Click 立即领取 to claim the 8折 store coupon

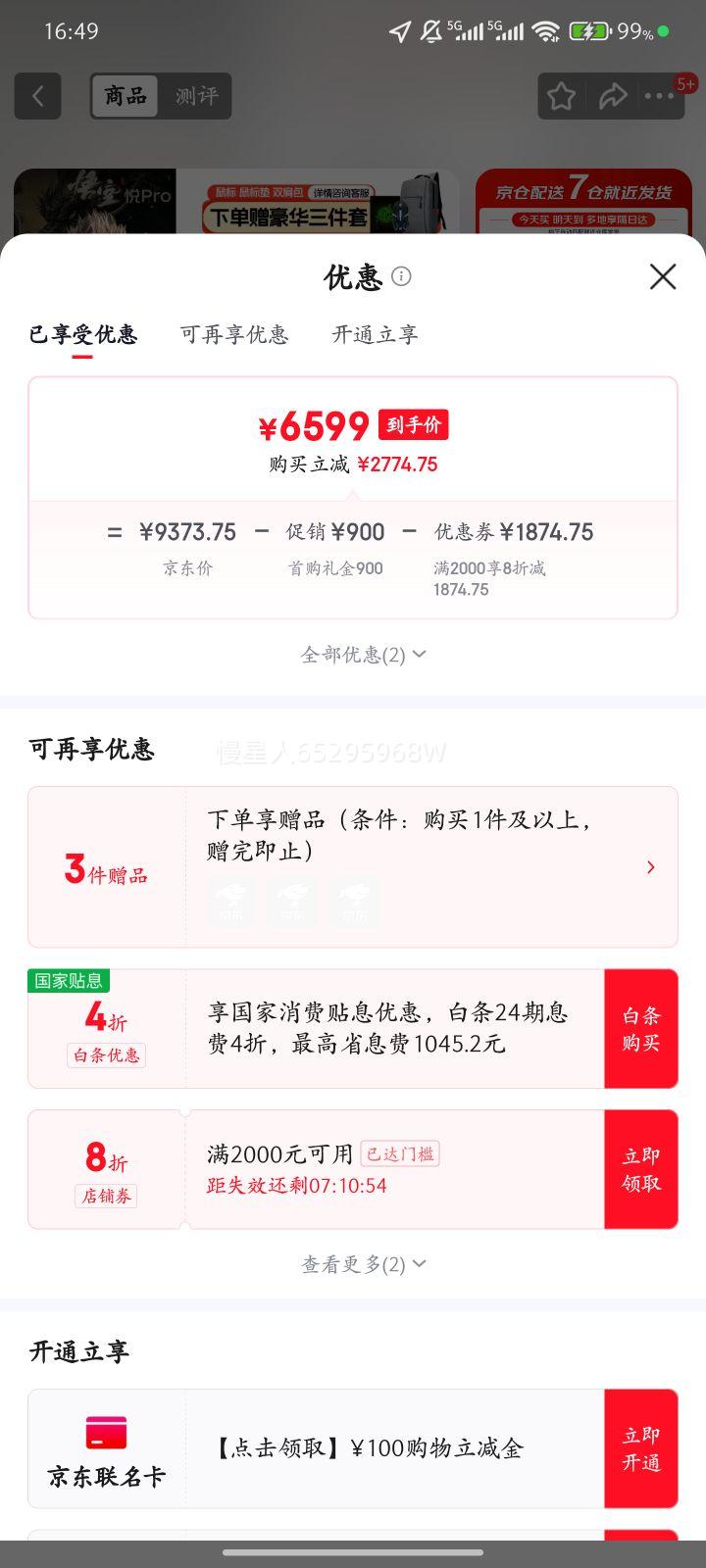pos(642,1168)
